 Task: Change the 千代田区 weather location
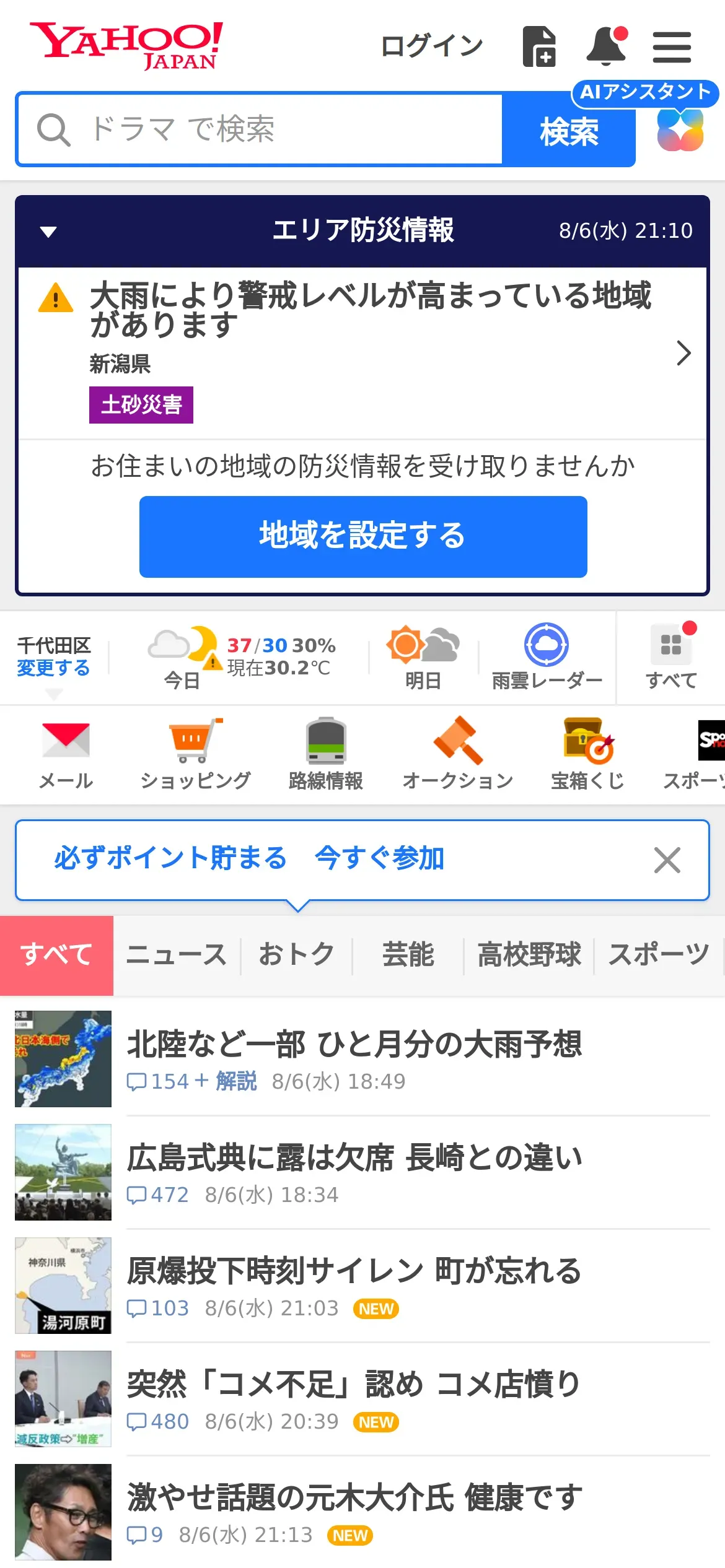53,668
